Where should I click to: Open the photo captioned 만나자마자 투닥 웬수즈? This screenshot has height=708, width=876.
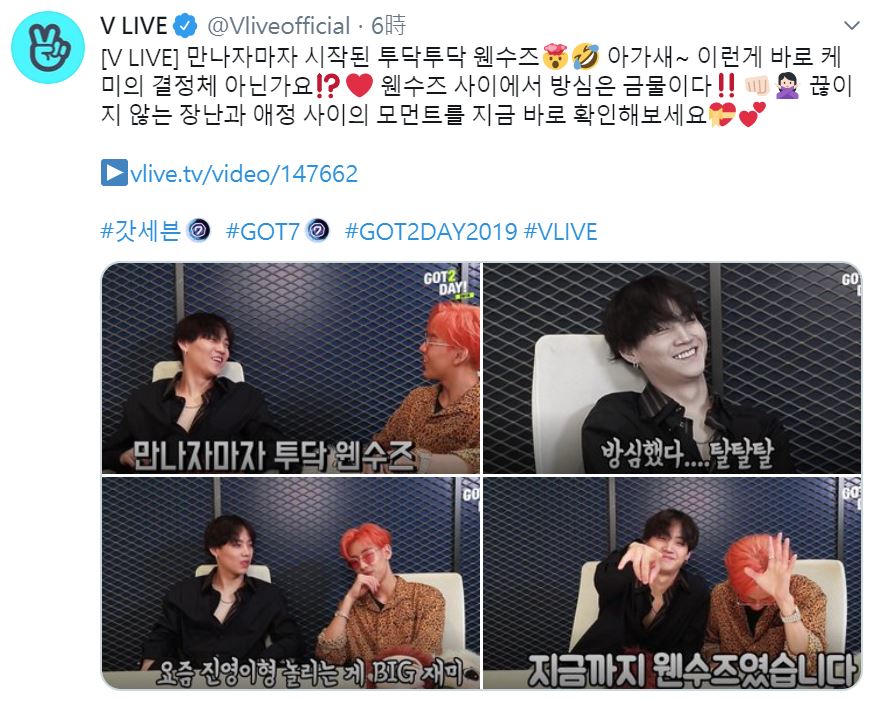click(291, 368)
